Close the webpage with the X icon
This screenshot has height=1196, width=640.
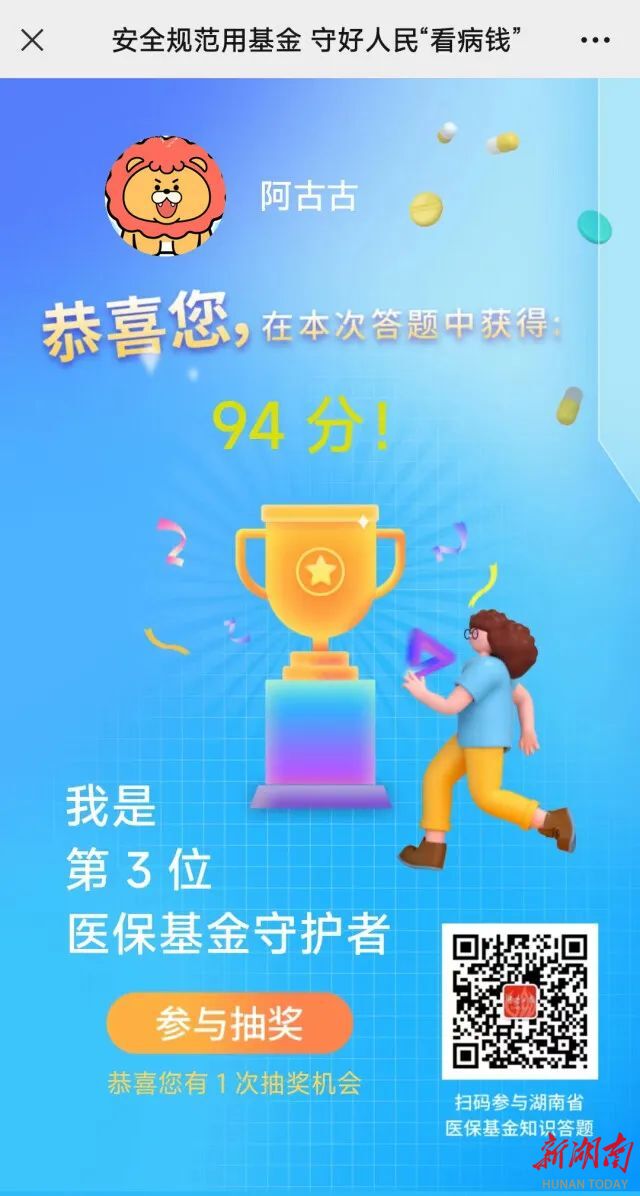33,41
